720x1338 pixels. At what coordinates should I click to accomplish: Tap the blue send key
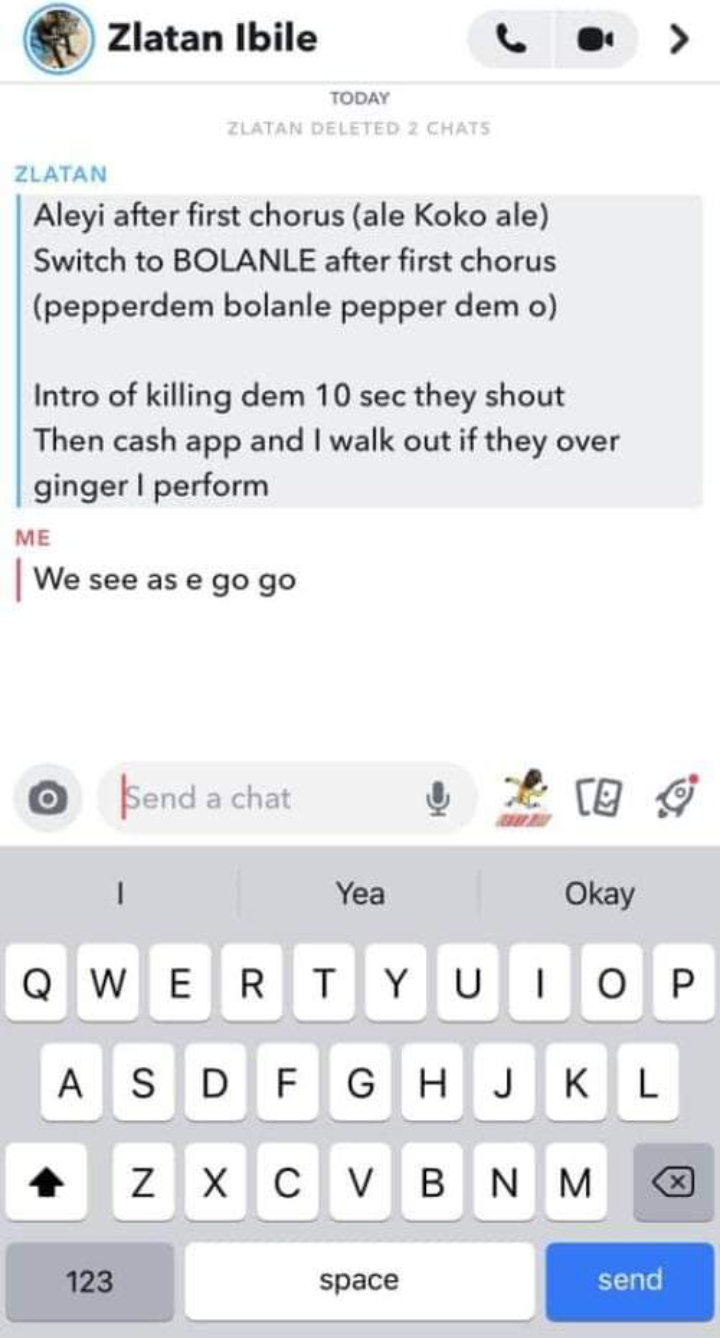(x=629, y=1280)
